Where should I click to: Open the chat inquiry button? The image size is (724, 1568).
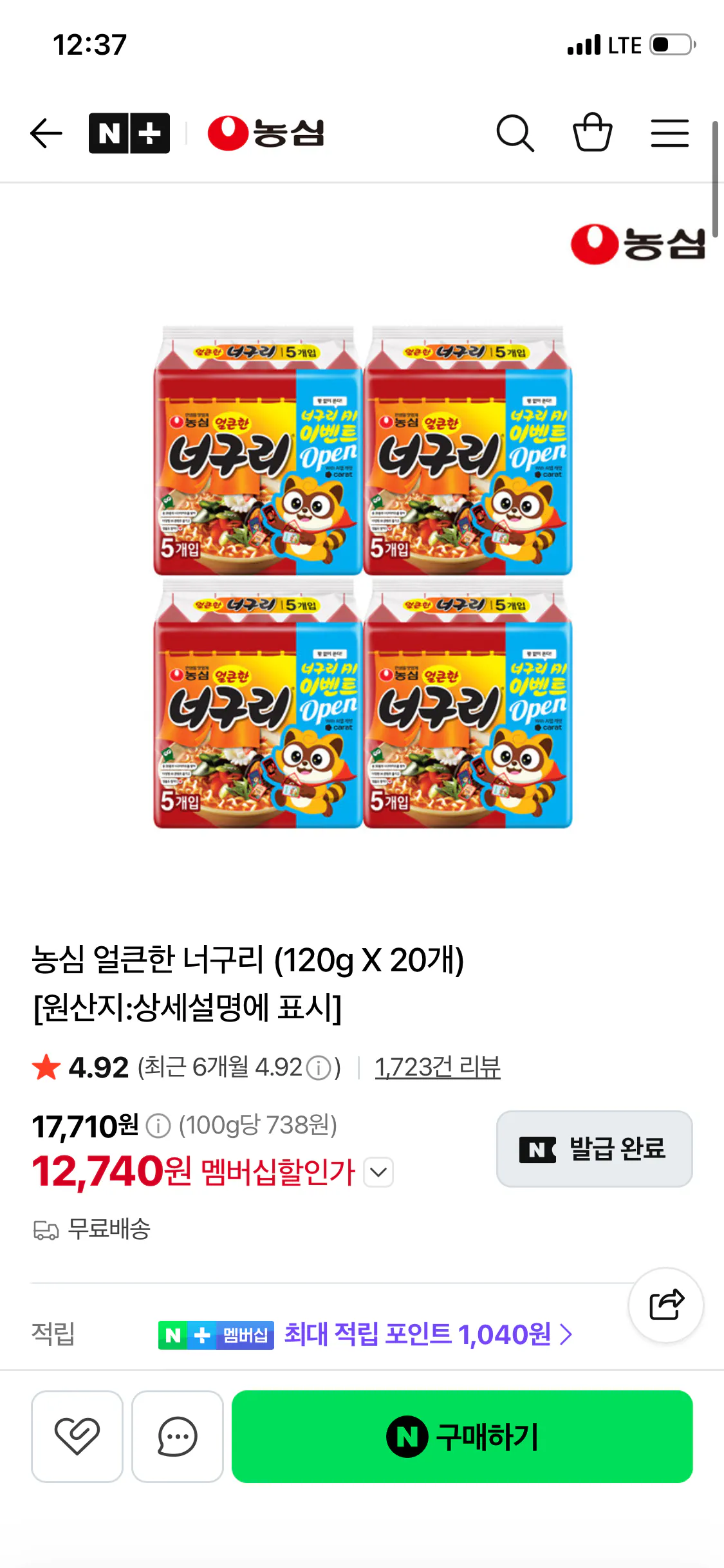[x=178, y=1437]
